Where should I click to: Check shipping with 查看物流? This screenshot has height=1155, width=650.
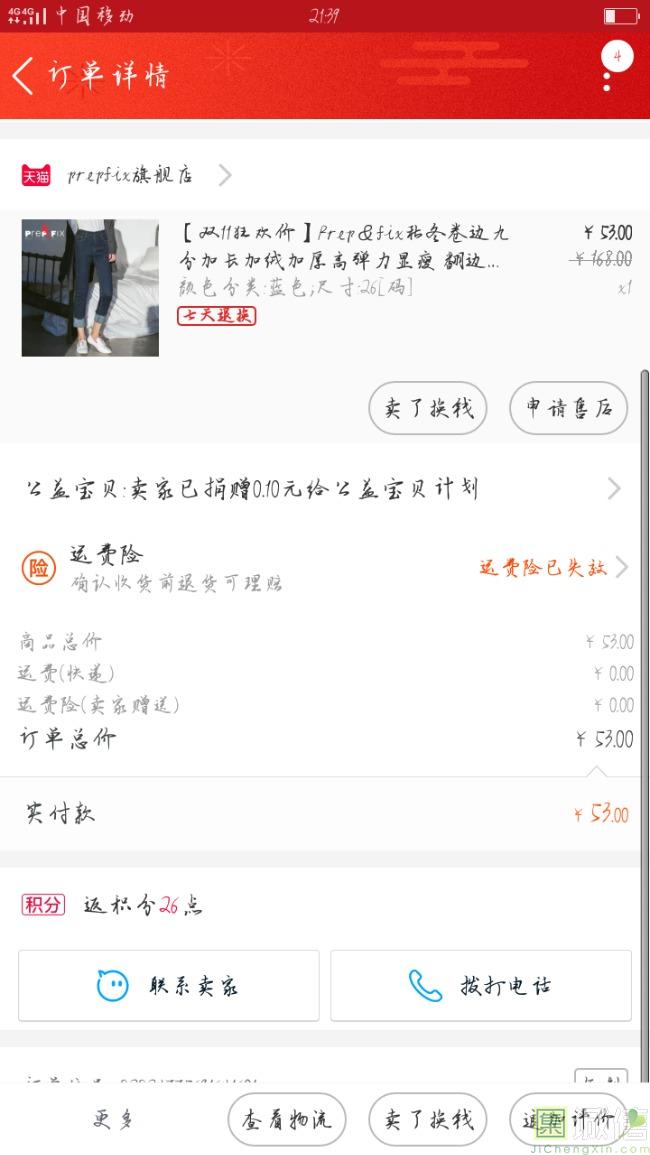(x=287, y=1119)
